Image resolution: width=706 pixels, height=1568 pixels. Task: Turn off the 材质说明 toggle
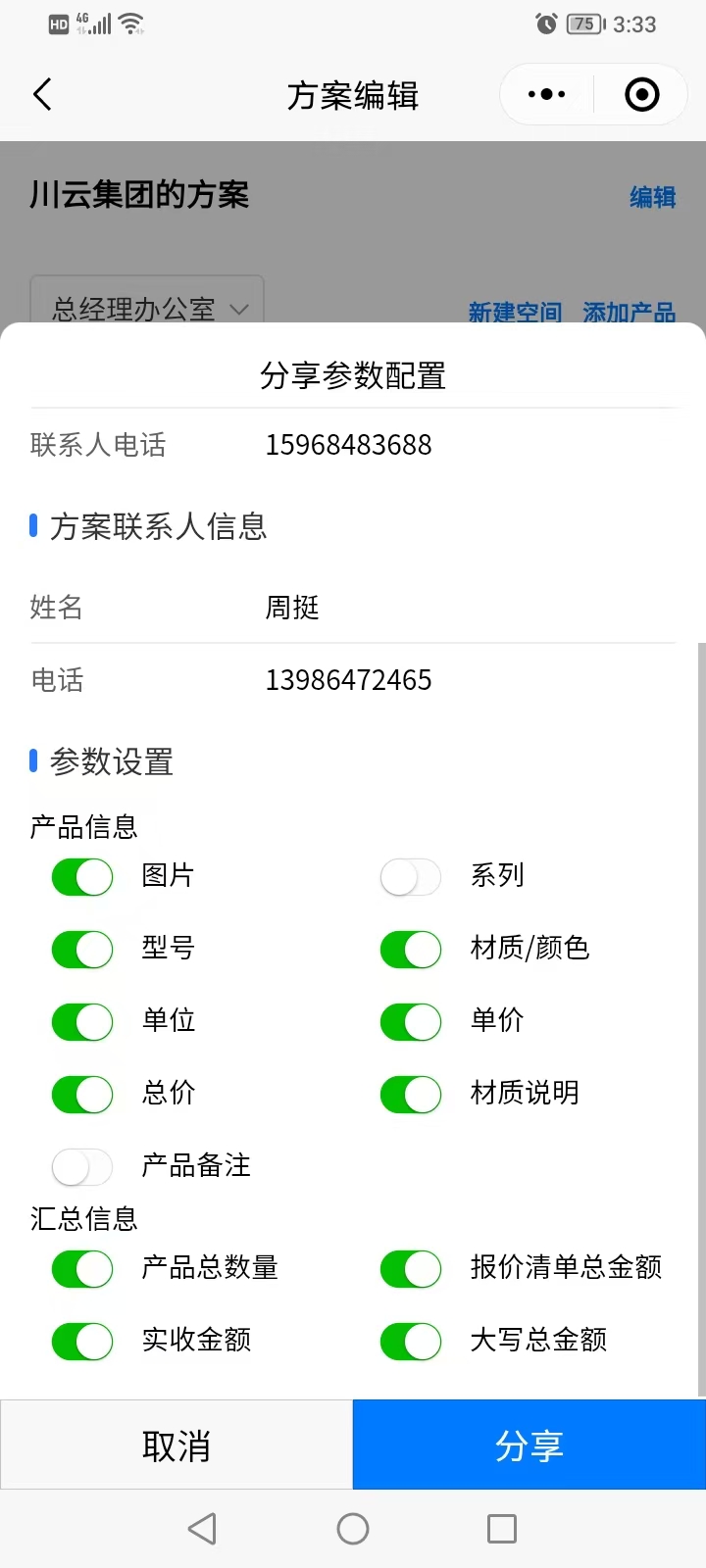pyautogui.click(x=411, y=1094)
